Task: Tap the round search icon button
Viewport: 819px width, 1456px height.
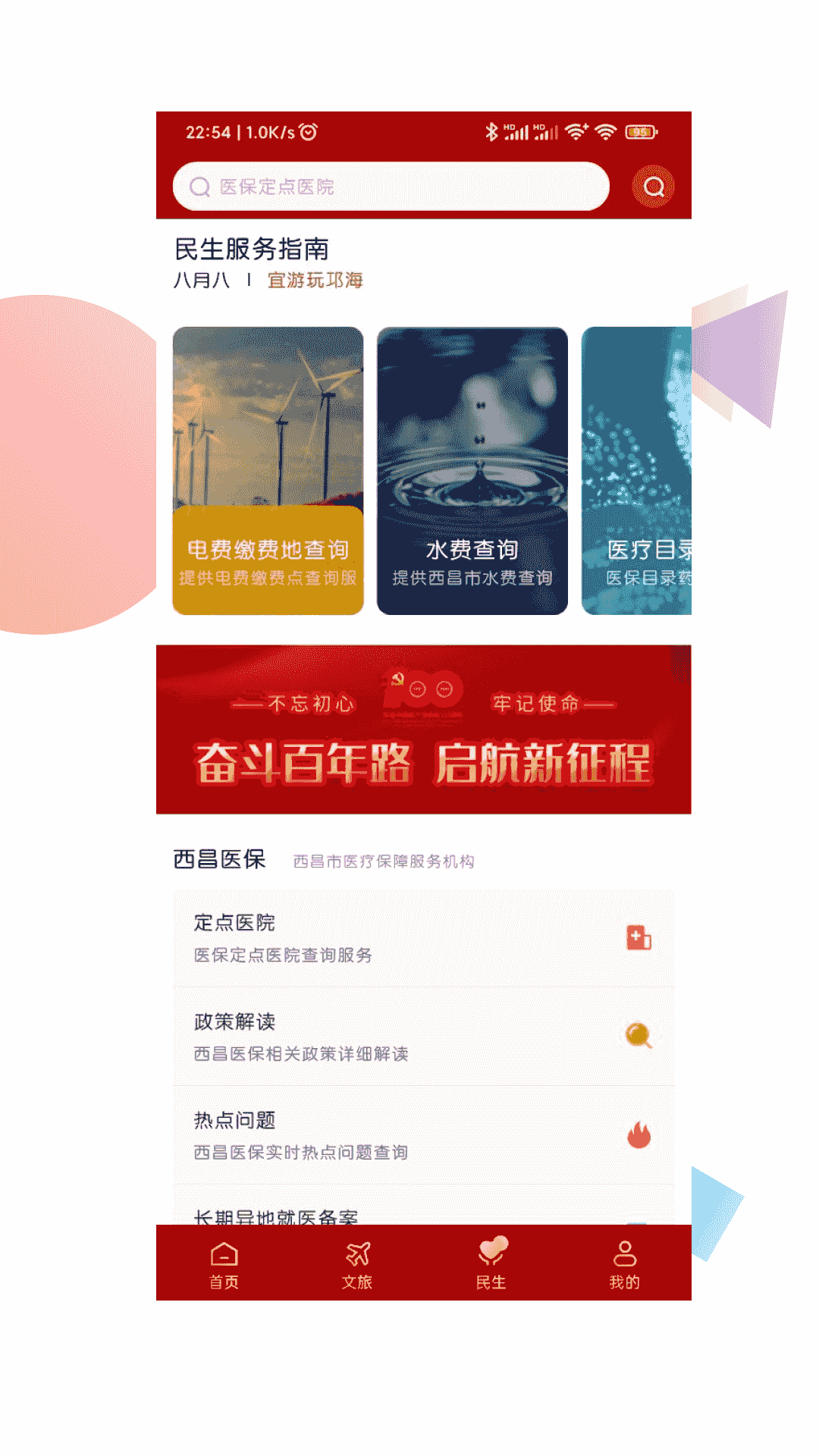Action: [x=654, y=187]
